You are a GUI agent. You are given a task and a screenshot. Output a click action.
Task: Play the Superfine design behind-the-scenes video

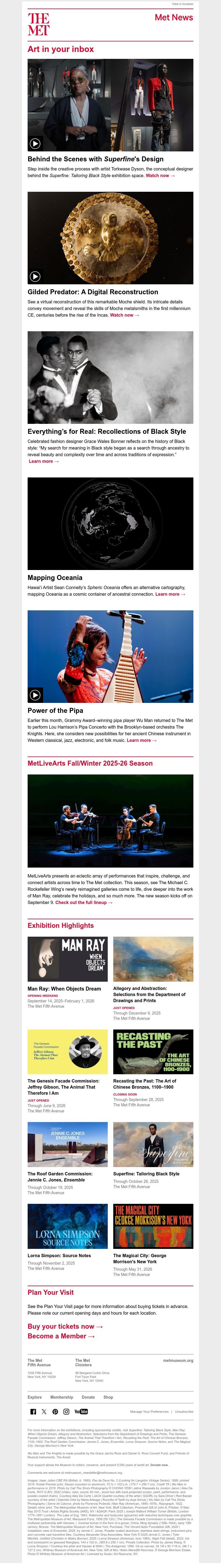35,144
